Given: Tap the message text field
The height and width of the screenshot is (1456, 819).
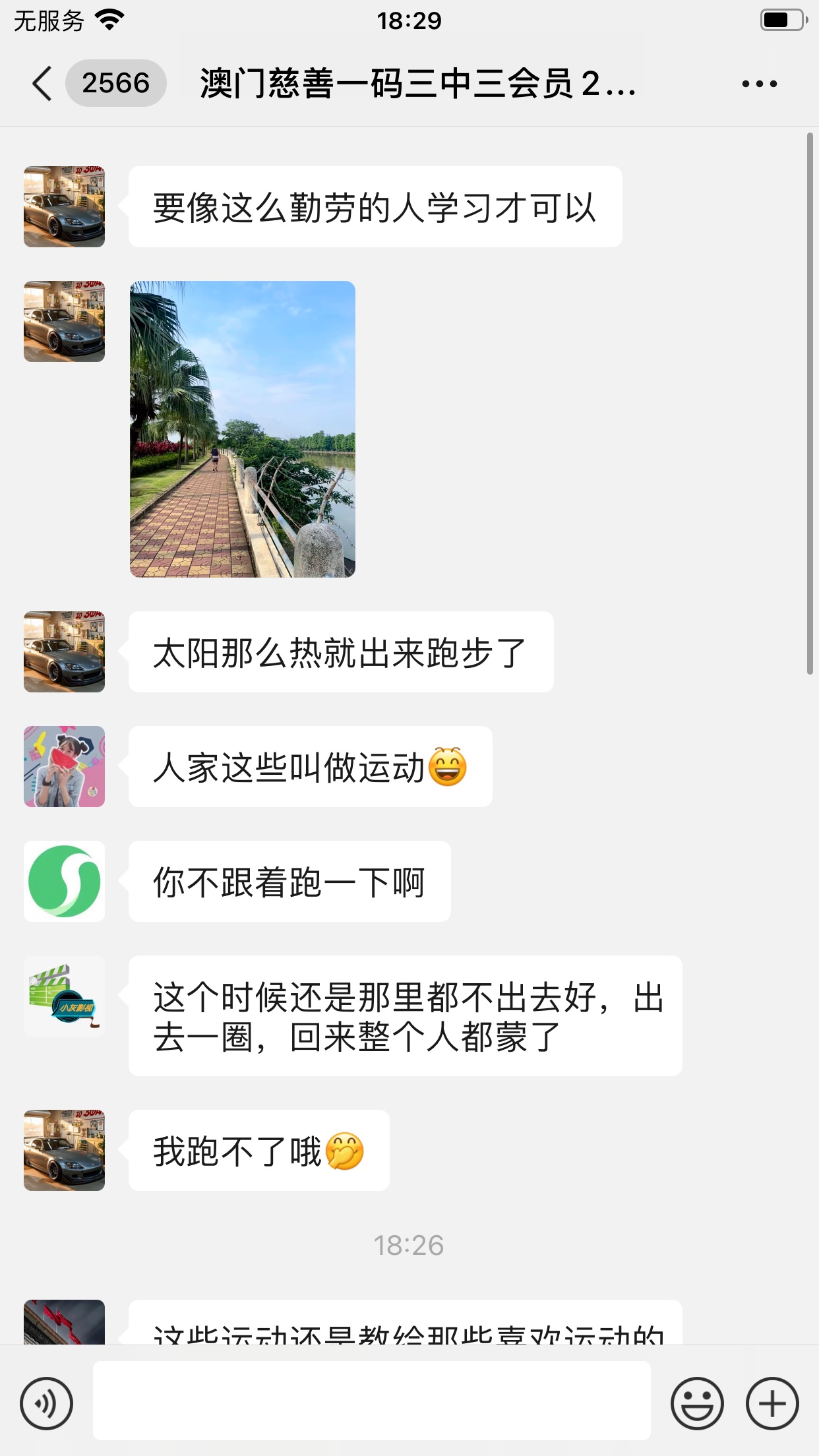Looking at the screenshot, I should click(x=371, y=1401).
